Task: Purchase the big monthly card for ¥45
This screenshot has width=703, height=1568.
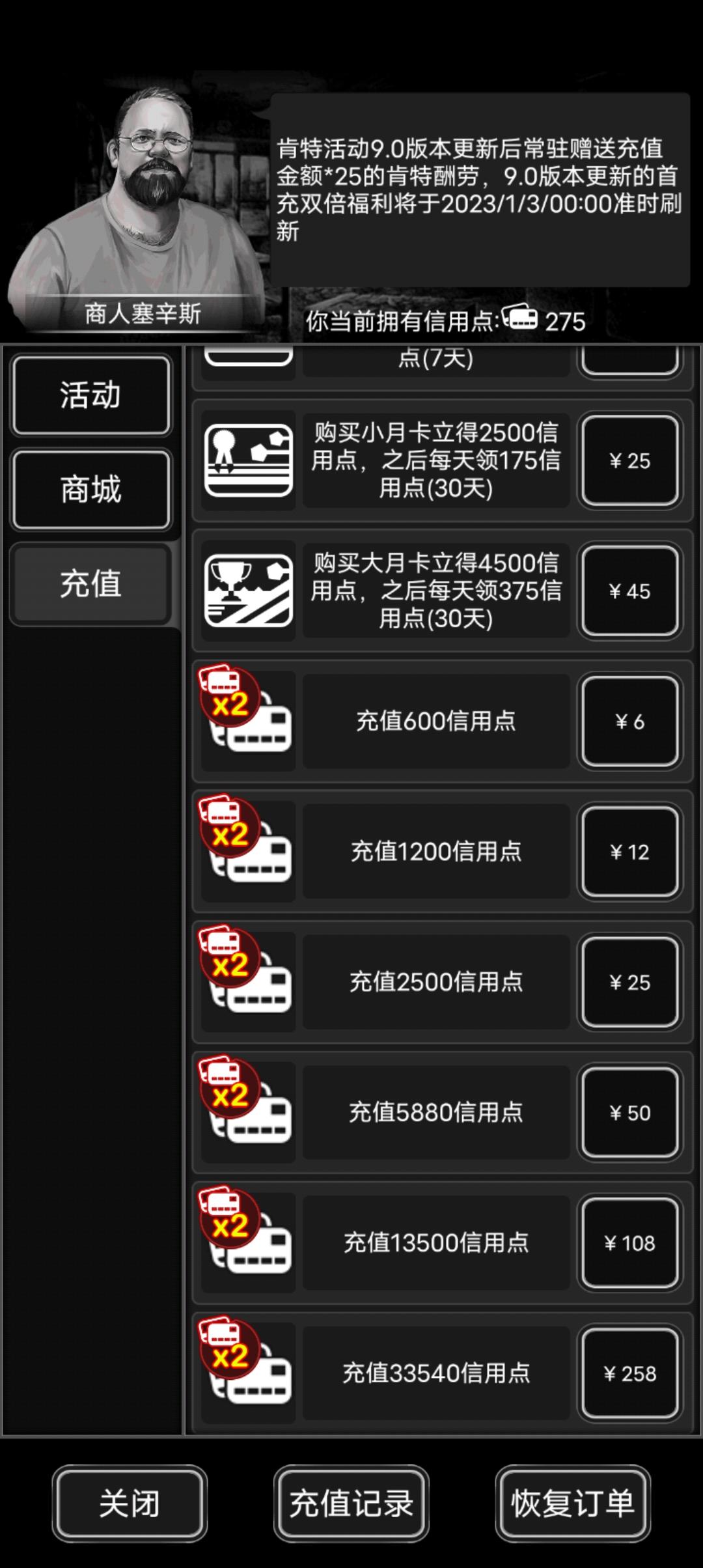Action: (629, 591)
